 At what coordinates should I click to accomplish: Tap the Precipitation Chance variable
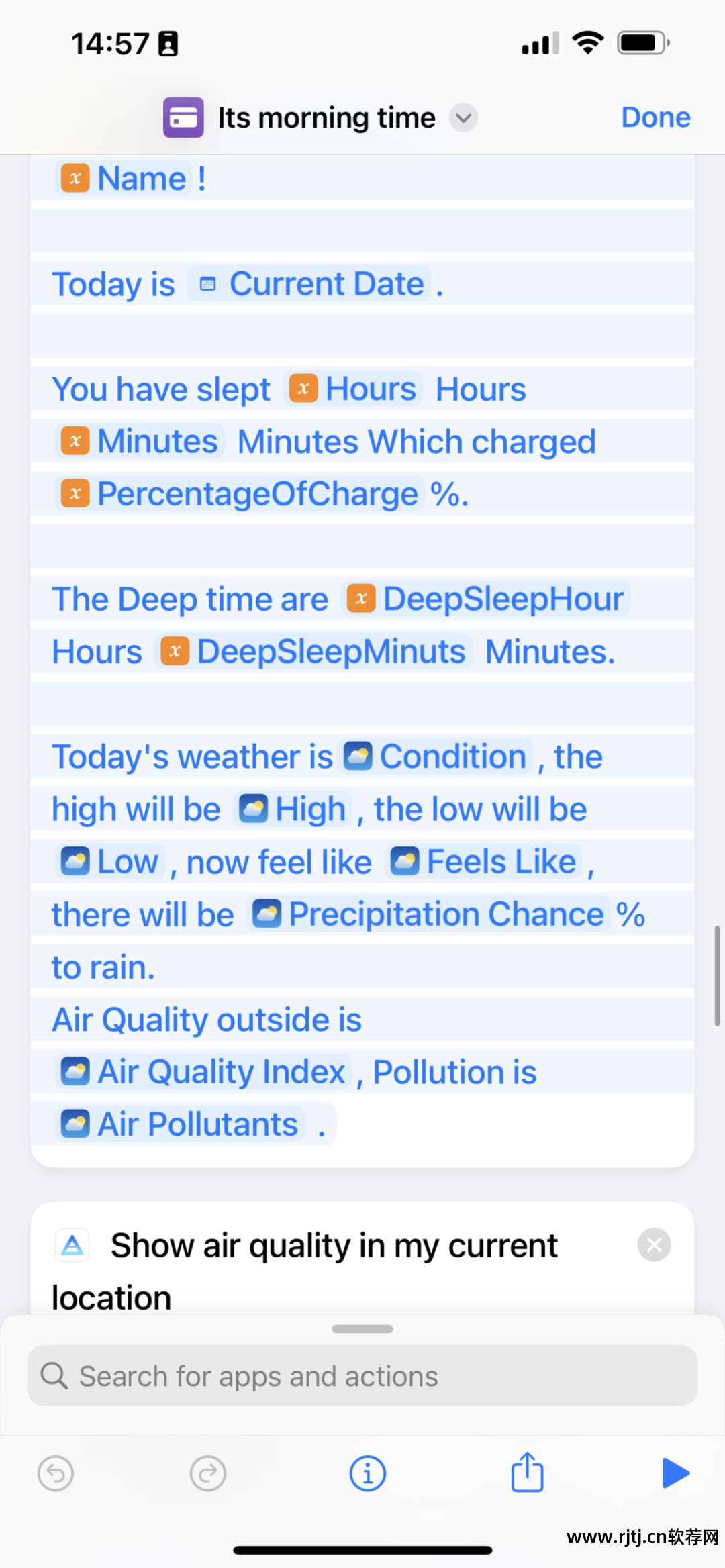pos(430,914)
